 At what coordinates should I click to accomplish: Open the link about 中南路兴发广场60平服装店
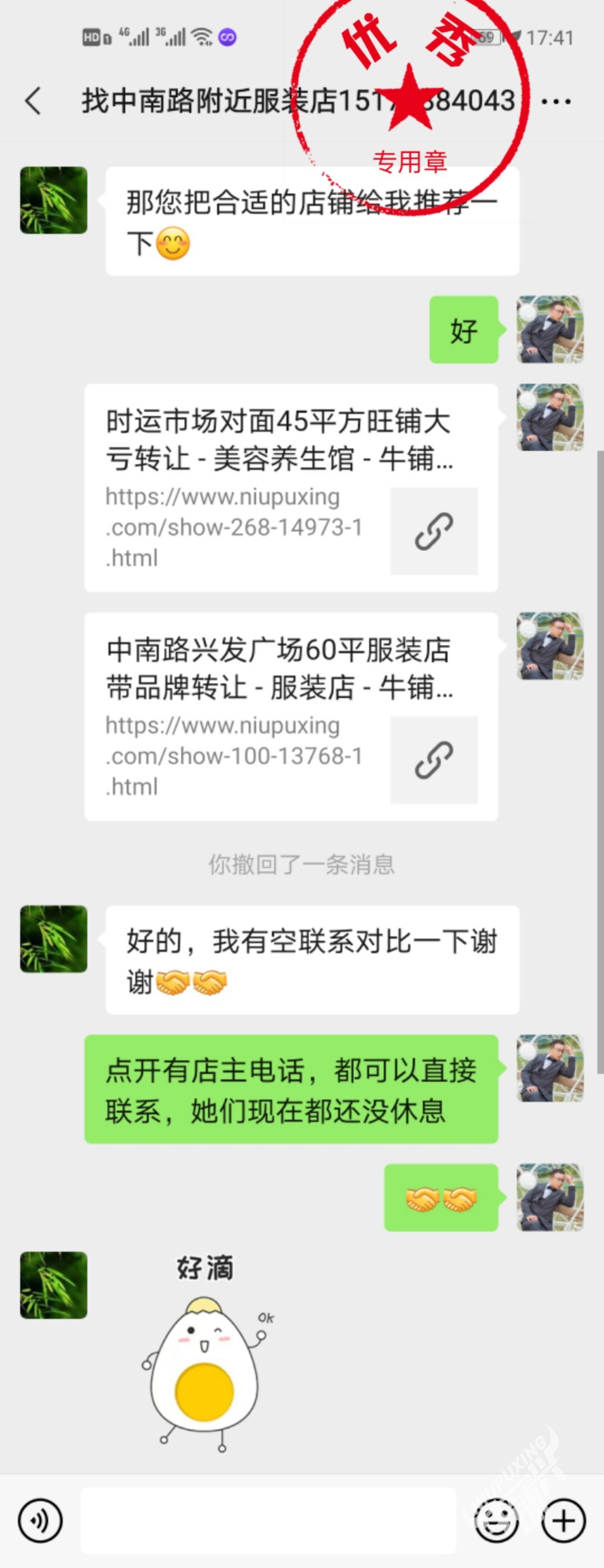tap(291, 717)
